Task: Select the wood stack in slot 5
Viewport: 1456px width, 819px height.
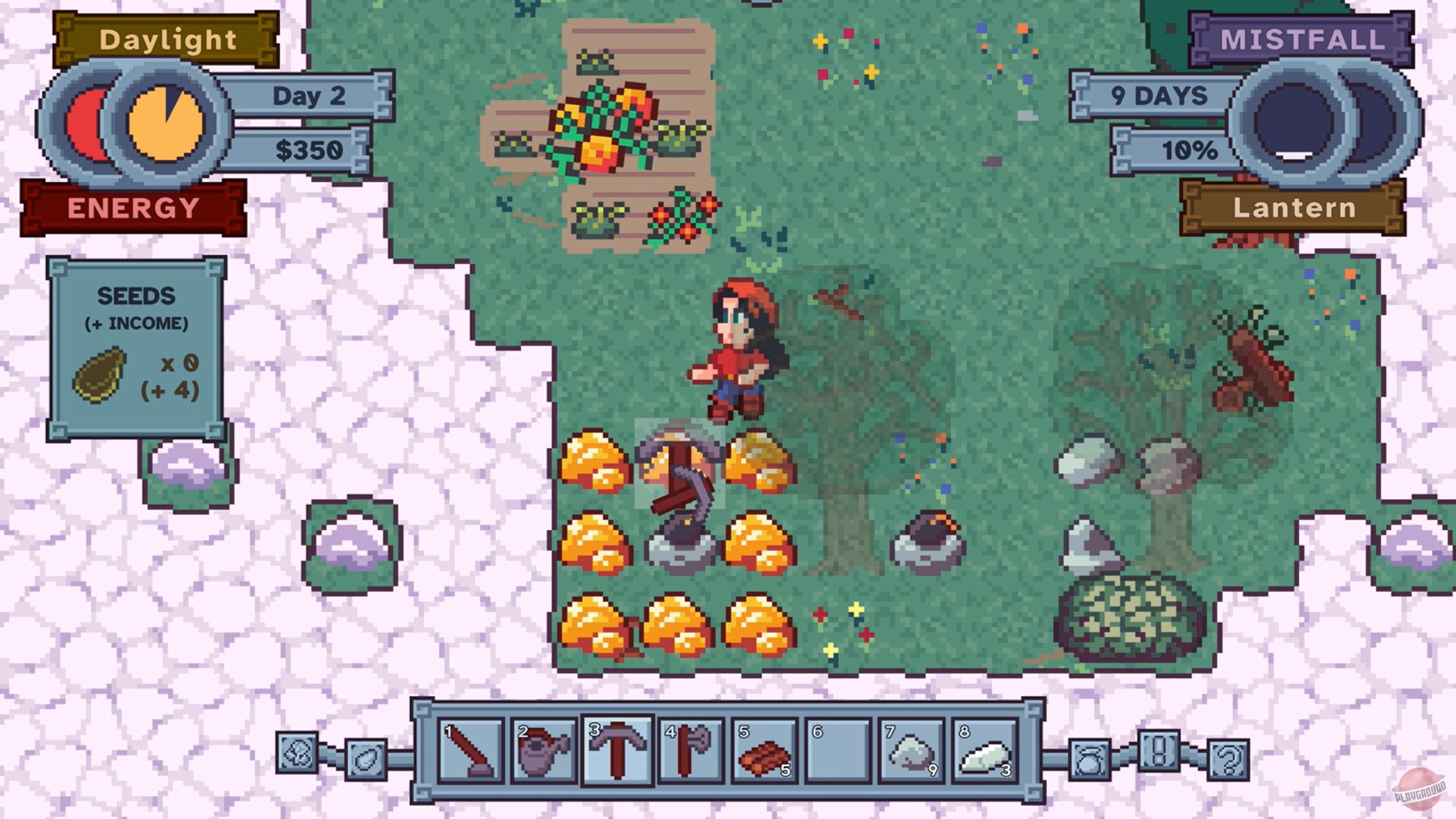Action: [x=764, y=752]
